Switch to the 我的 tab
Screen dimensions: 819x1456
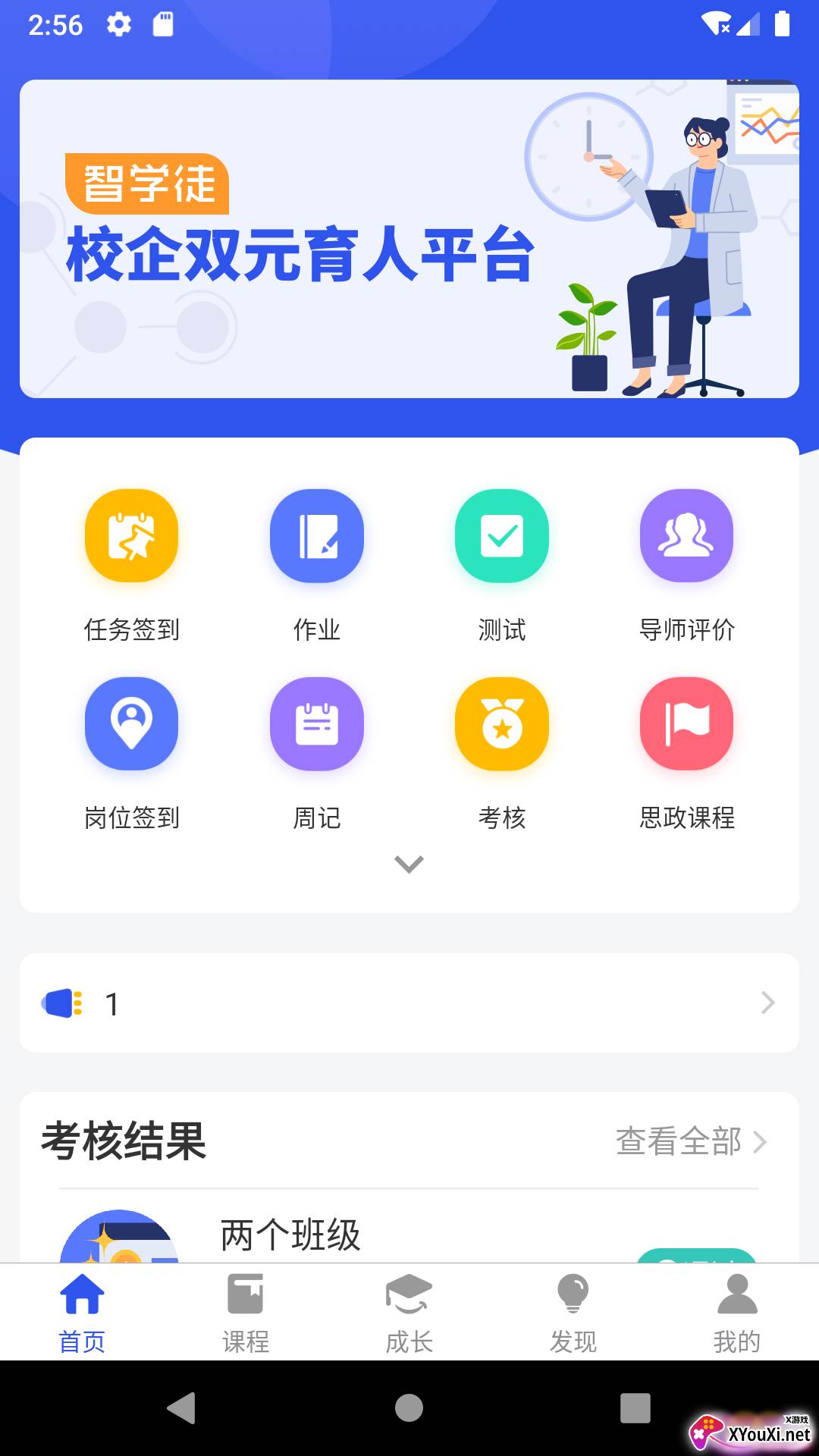tap(737, 1313)
